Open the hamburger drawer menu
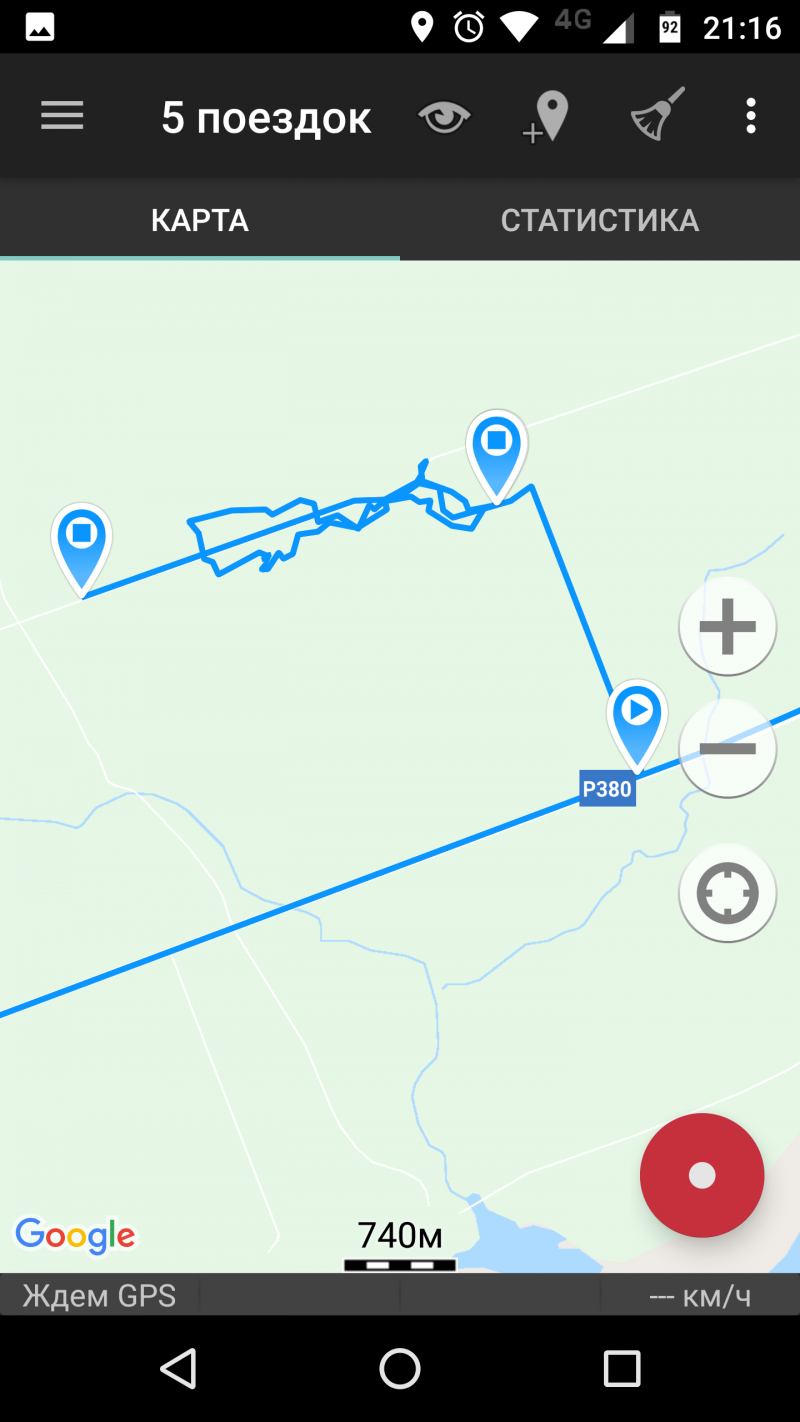The width and height of the screenshot is (800, 1422). 62,117
